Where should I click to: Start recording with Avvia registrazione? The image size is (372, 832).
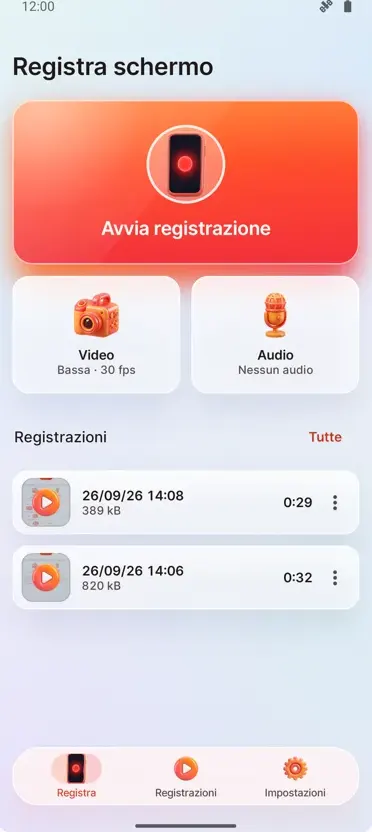click(186, 182)
